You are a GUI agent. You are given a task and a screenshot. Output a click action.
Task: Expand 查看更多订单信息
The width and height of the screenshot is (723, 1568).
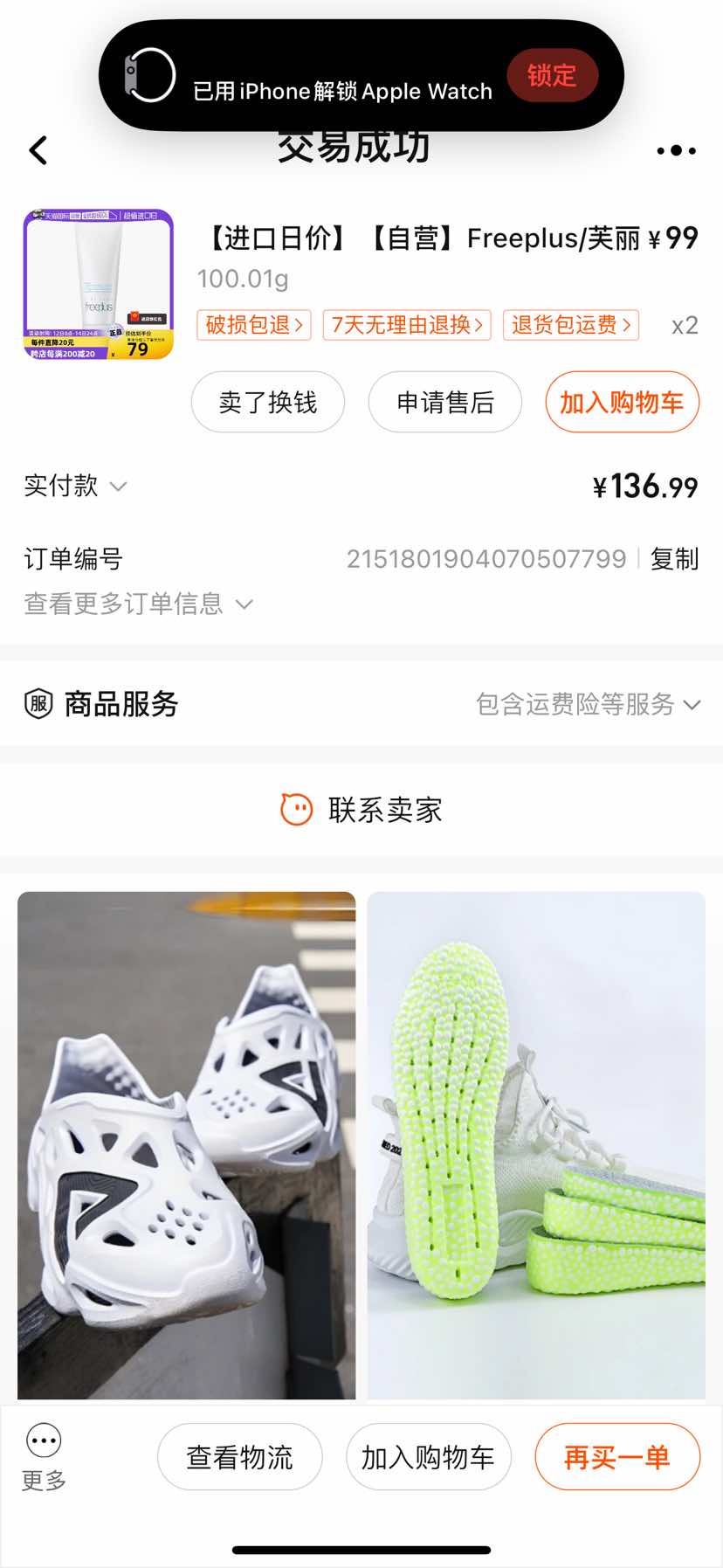[138, 604]
